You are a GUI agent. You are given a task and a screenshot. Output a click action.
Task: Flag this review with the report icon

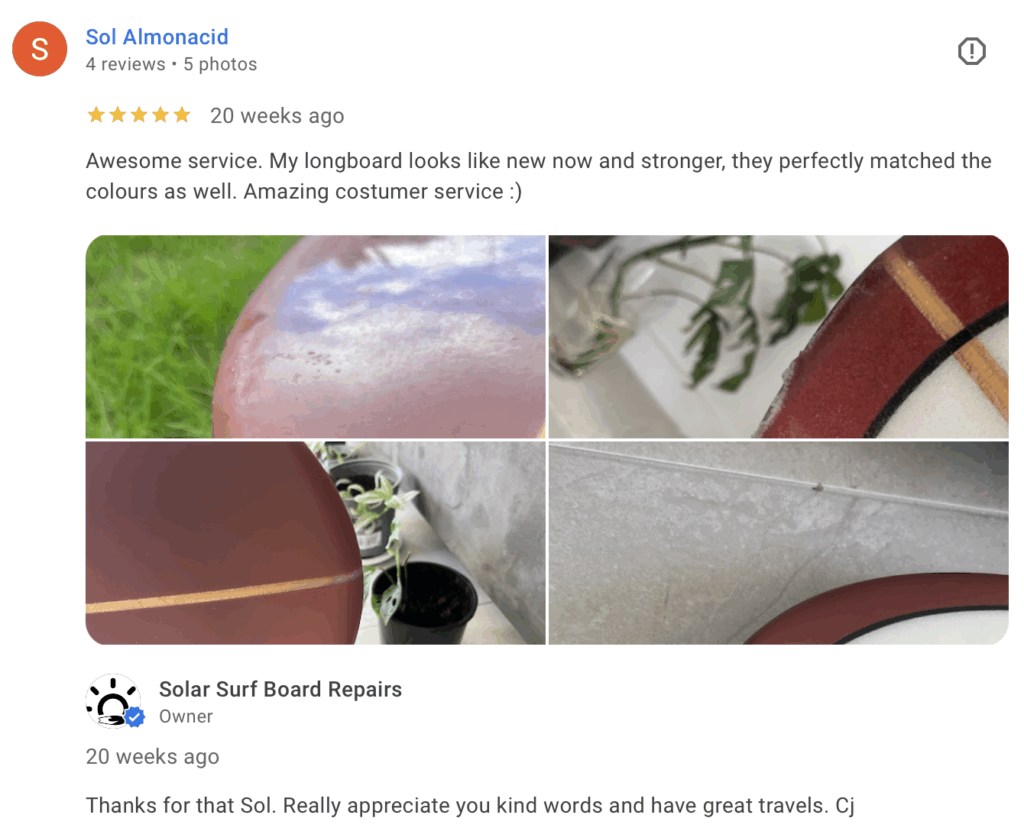pos(971,52)
